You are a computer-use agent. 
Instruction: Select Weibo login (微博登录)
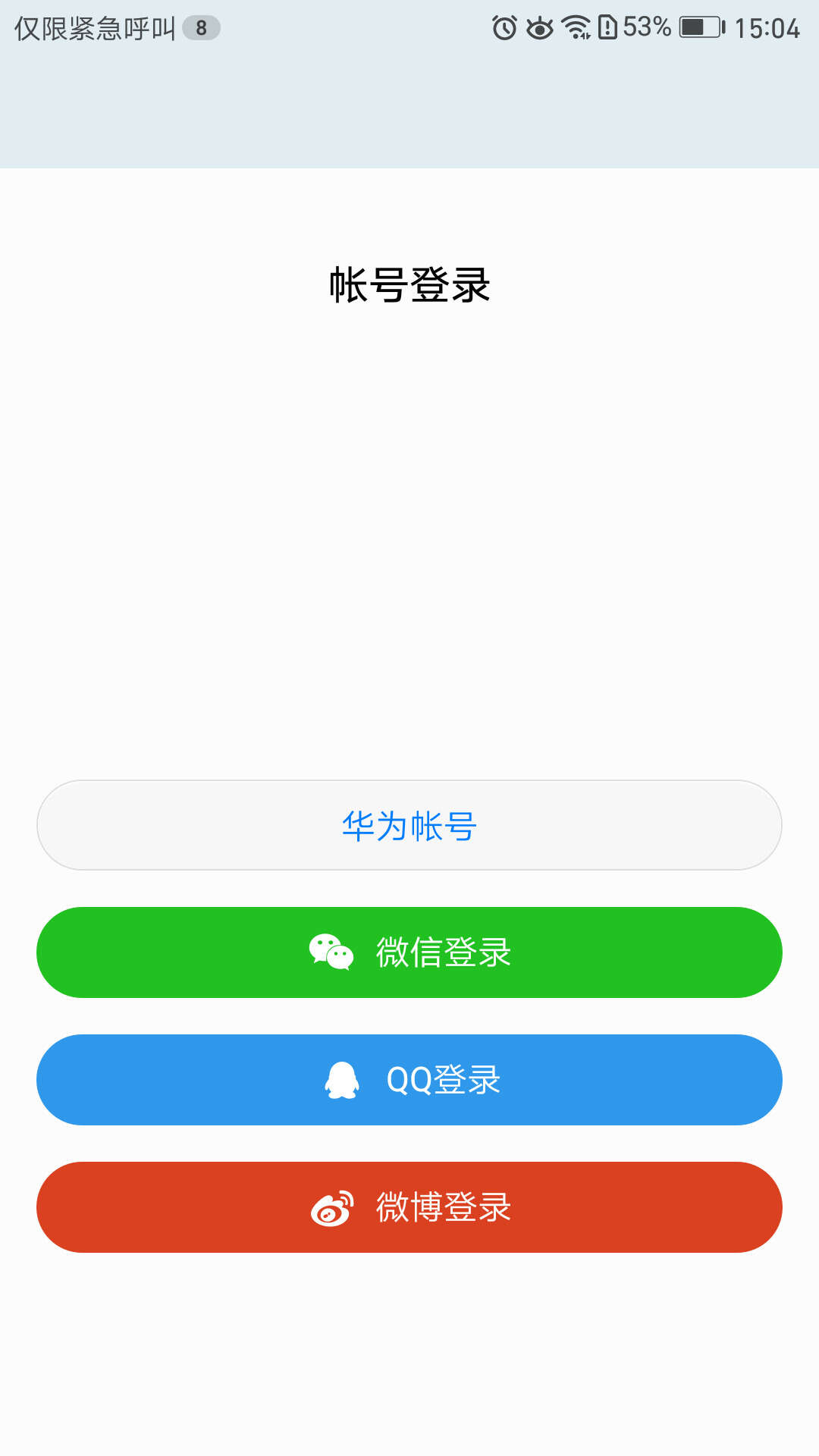coord(409,1207)
